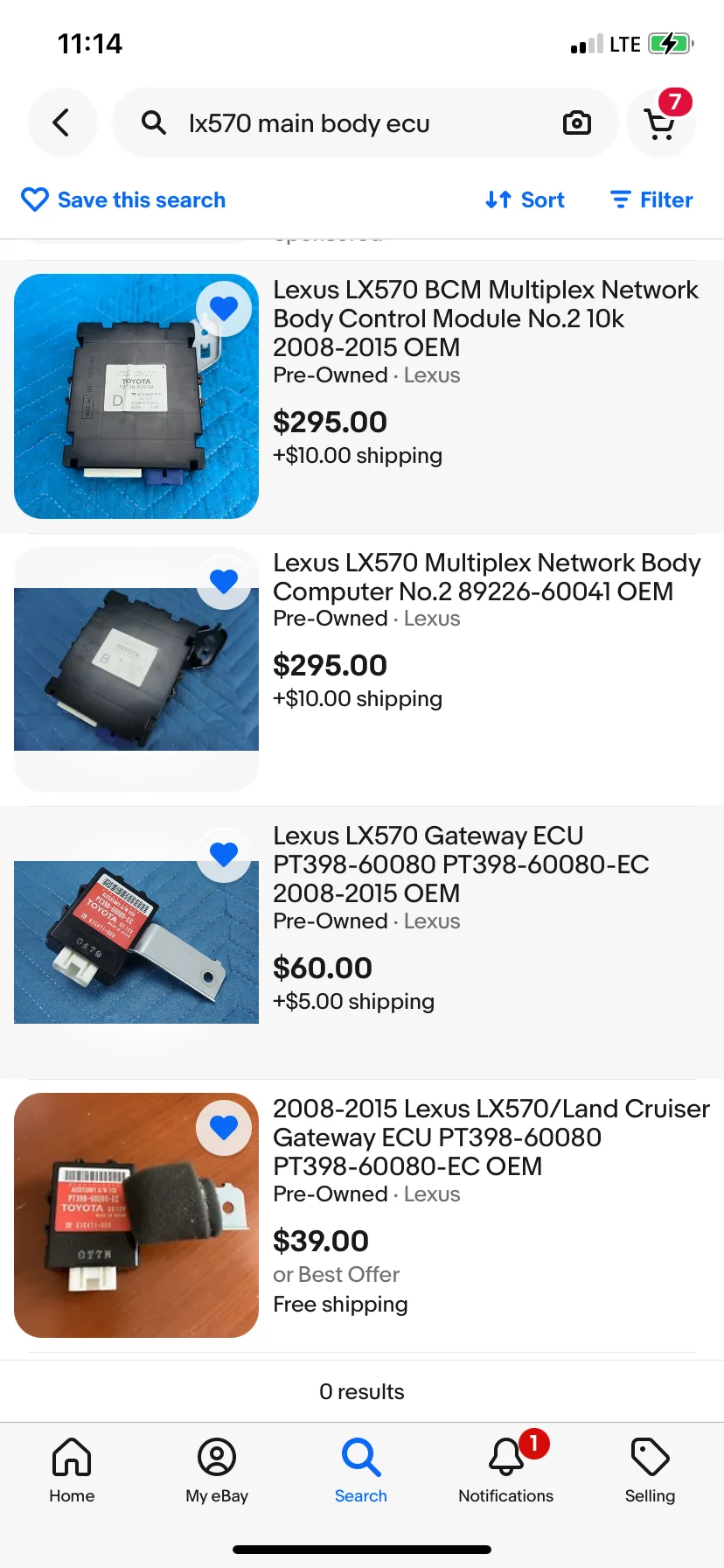724x1568 pixels.
Task: Go to the Home tab
Action: point(72,1472)
